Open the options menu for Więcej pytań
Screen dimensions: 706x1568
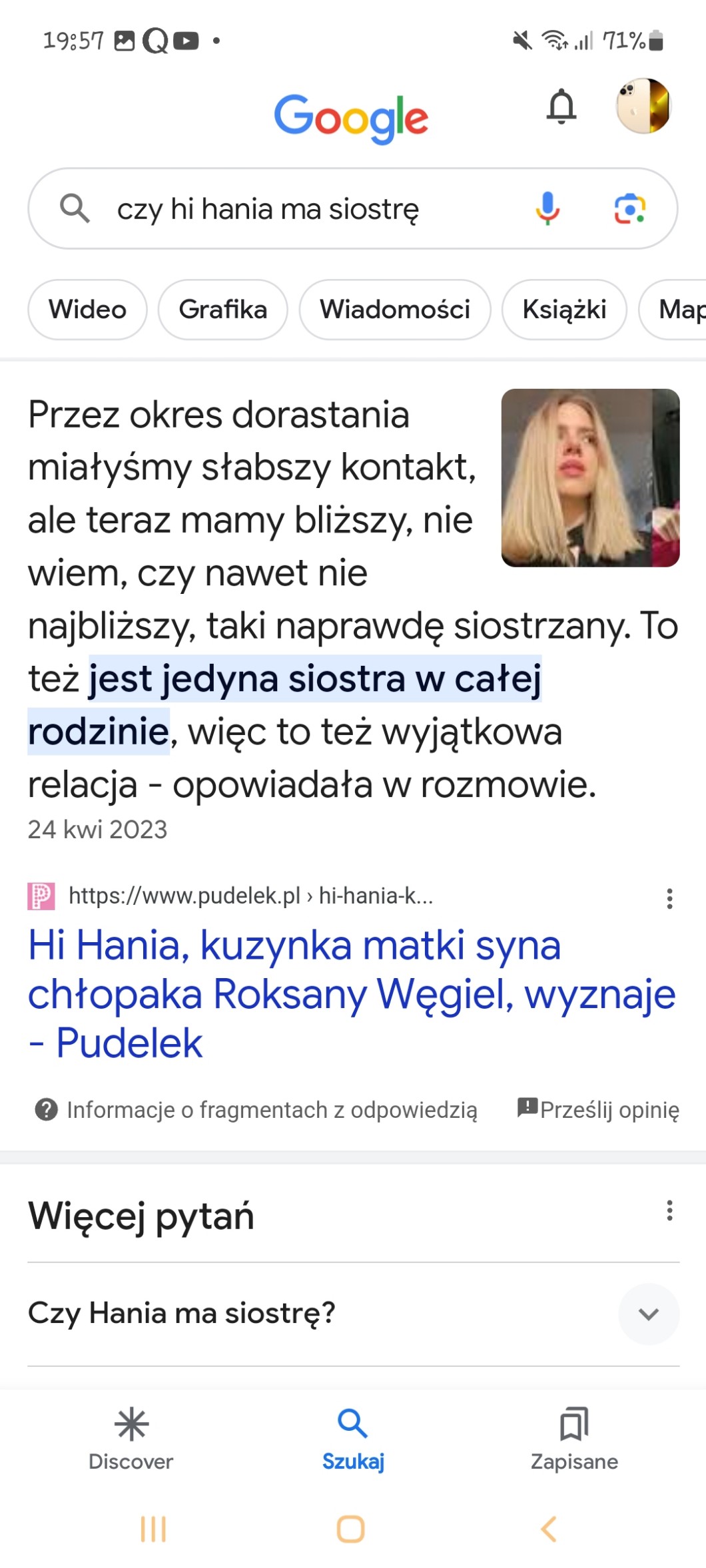click(x=669, y=1210)
